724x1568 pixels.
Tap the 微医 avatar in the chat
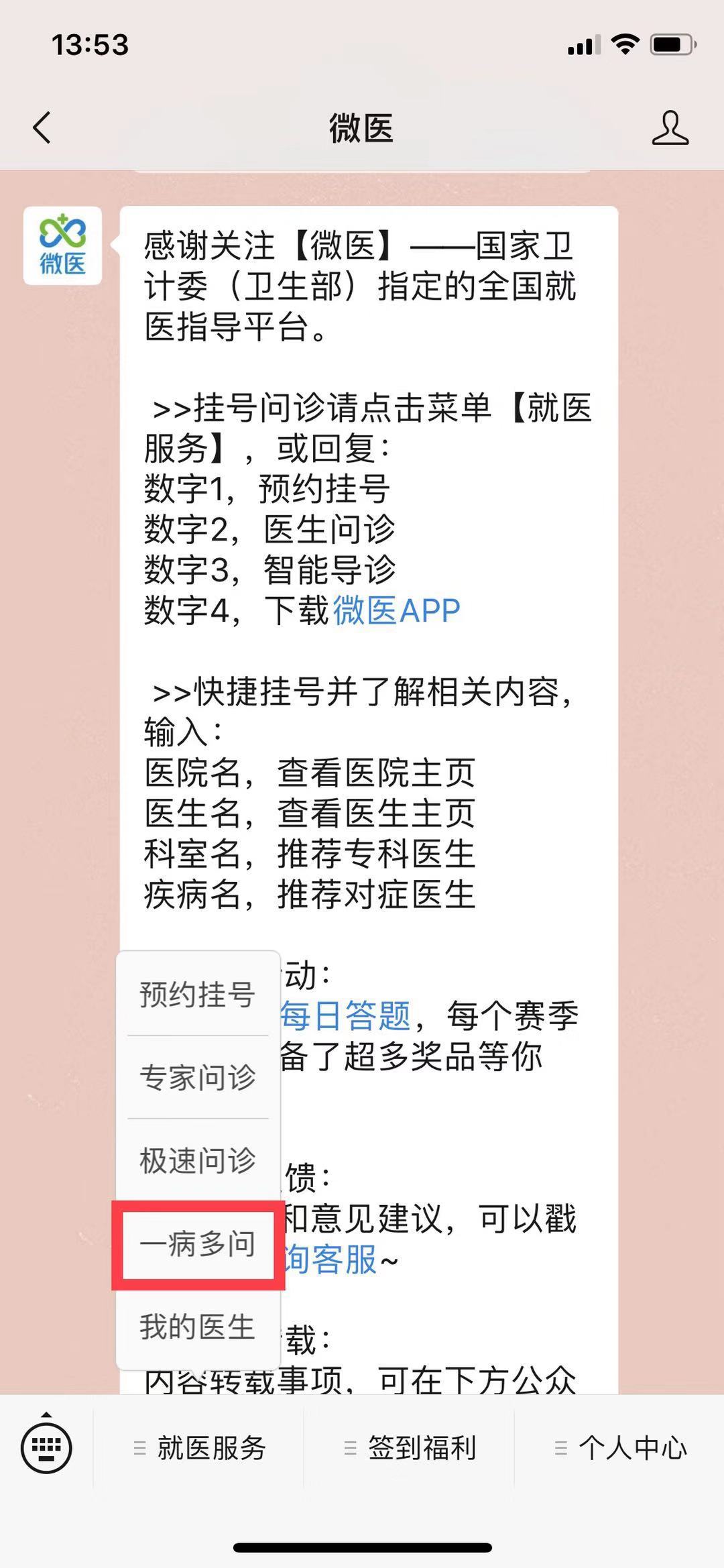[x=62, y=245]
